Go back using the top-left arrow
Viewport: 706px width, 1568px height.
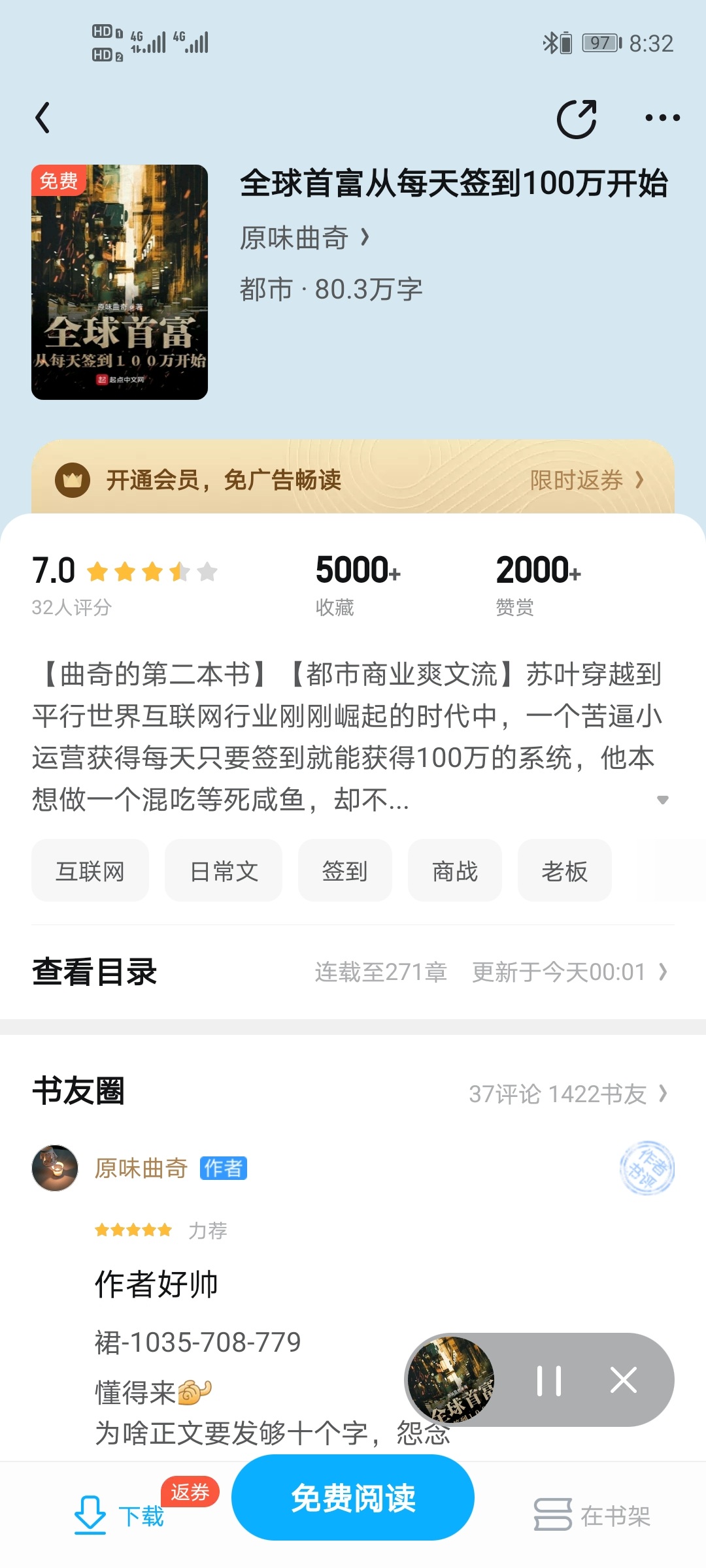click(x=43, y=118)
